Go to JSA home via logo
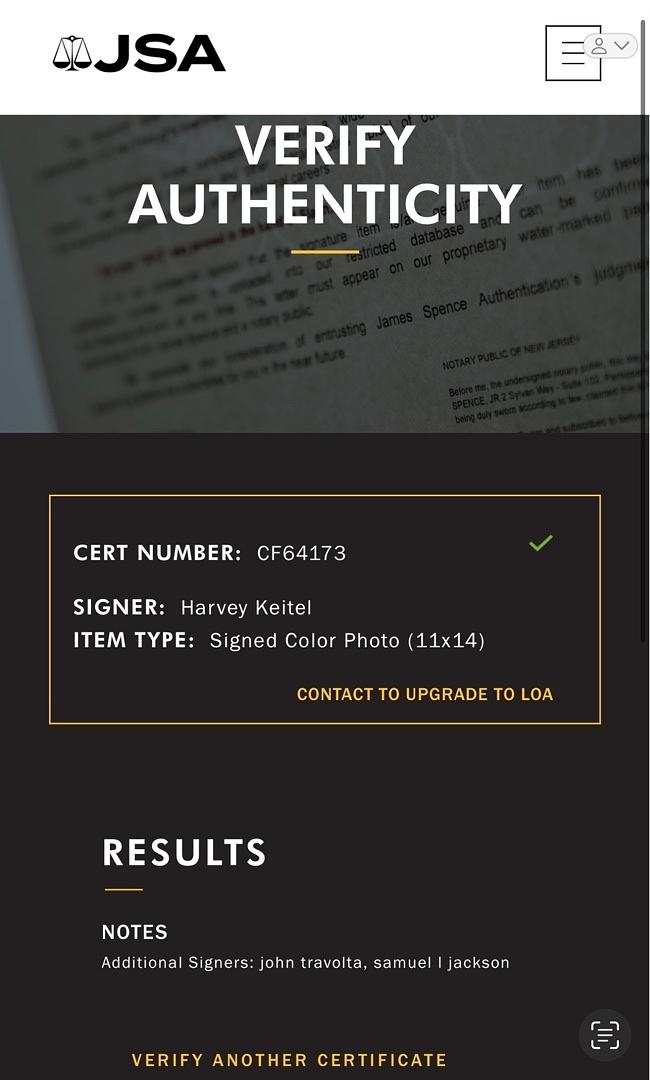 click(139, 54)
